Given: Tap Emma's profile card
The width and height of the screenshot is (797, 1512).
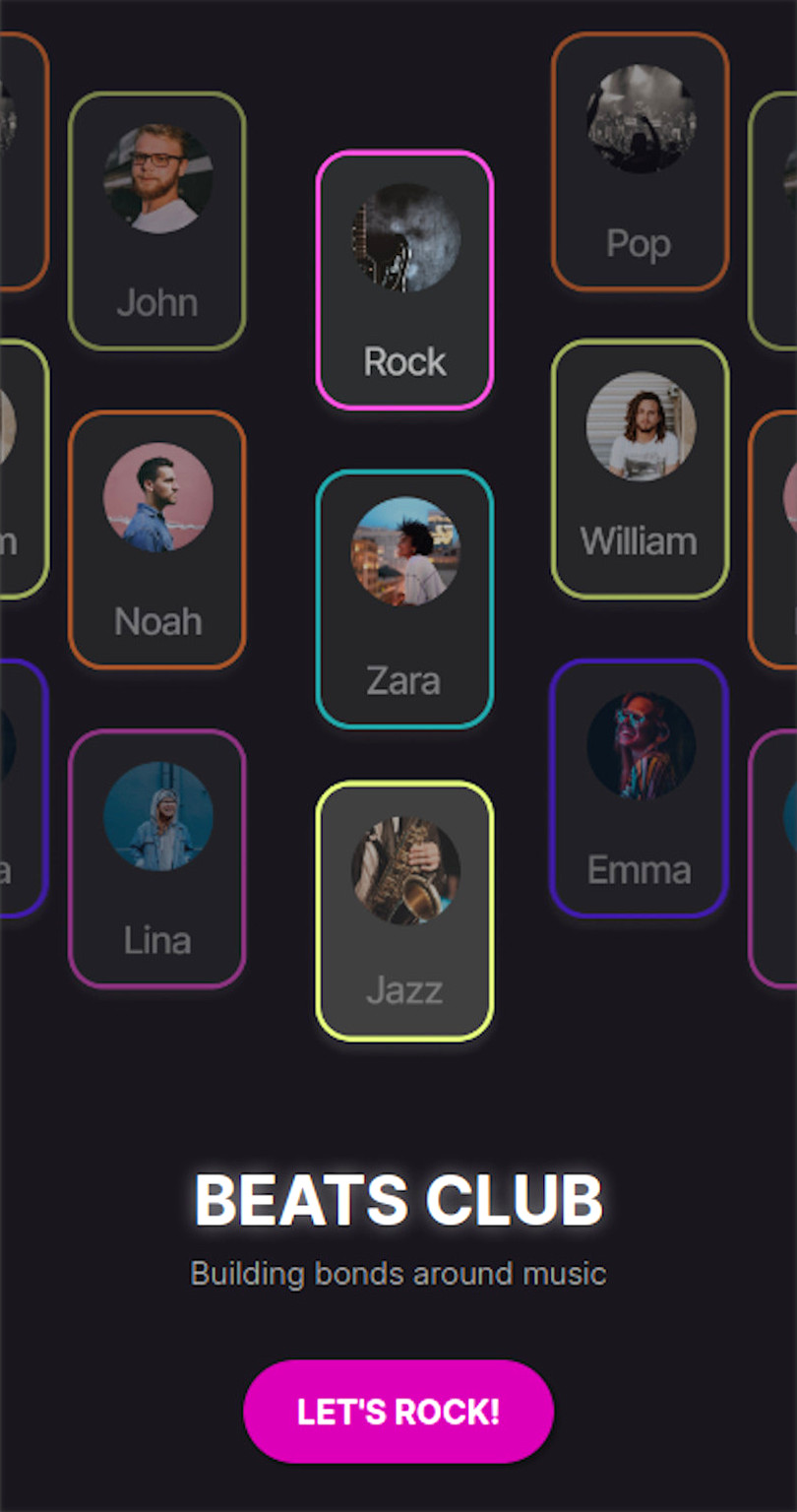Looking at the screenshot, I should (x=639, y=788).
